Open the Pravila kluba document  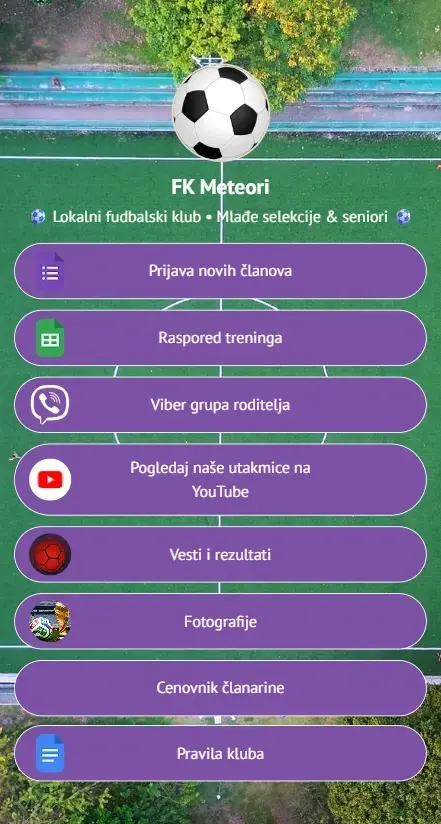(x=220, y=754)
